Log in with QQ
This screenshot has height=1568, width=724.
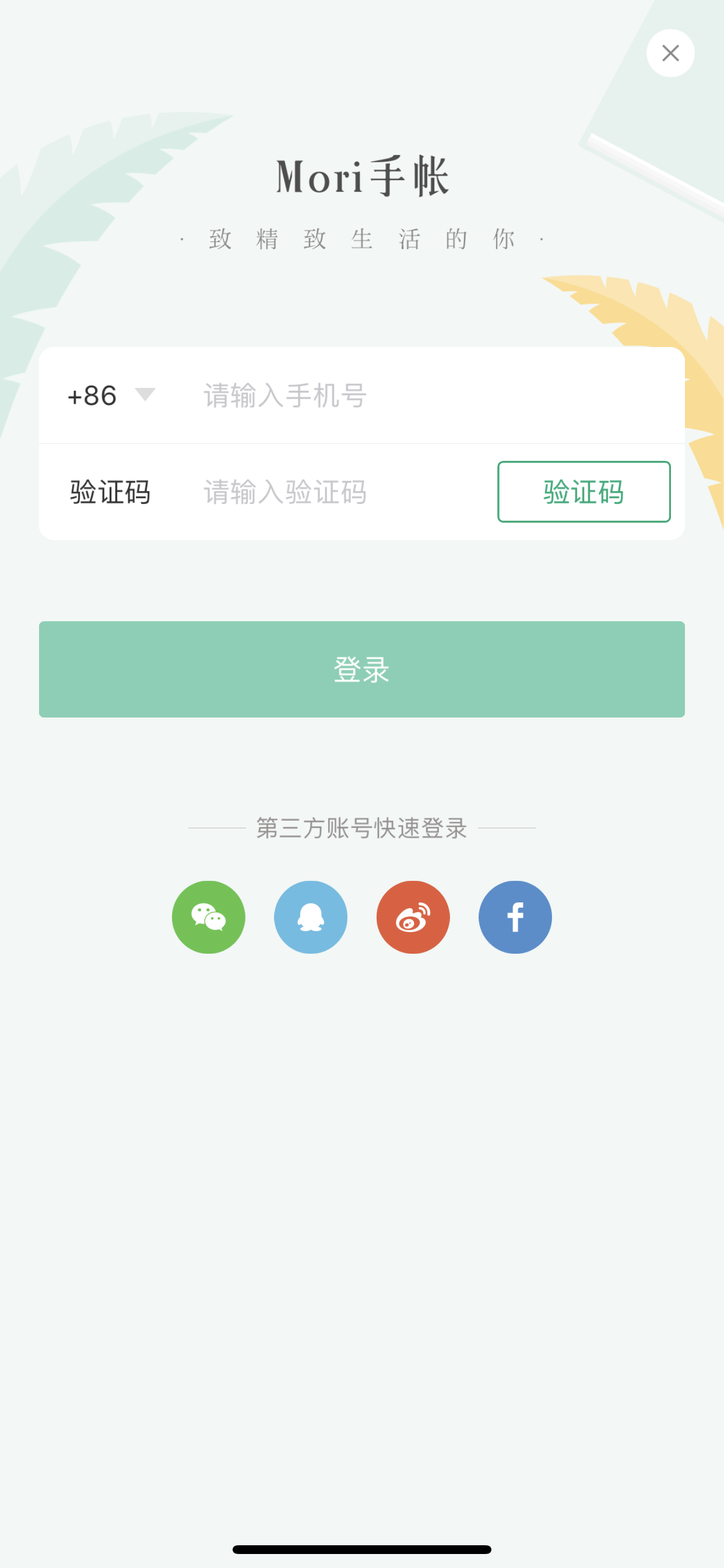tap(311, 916)
